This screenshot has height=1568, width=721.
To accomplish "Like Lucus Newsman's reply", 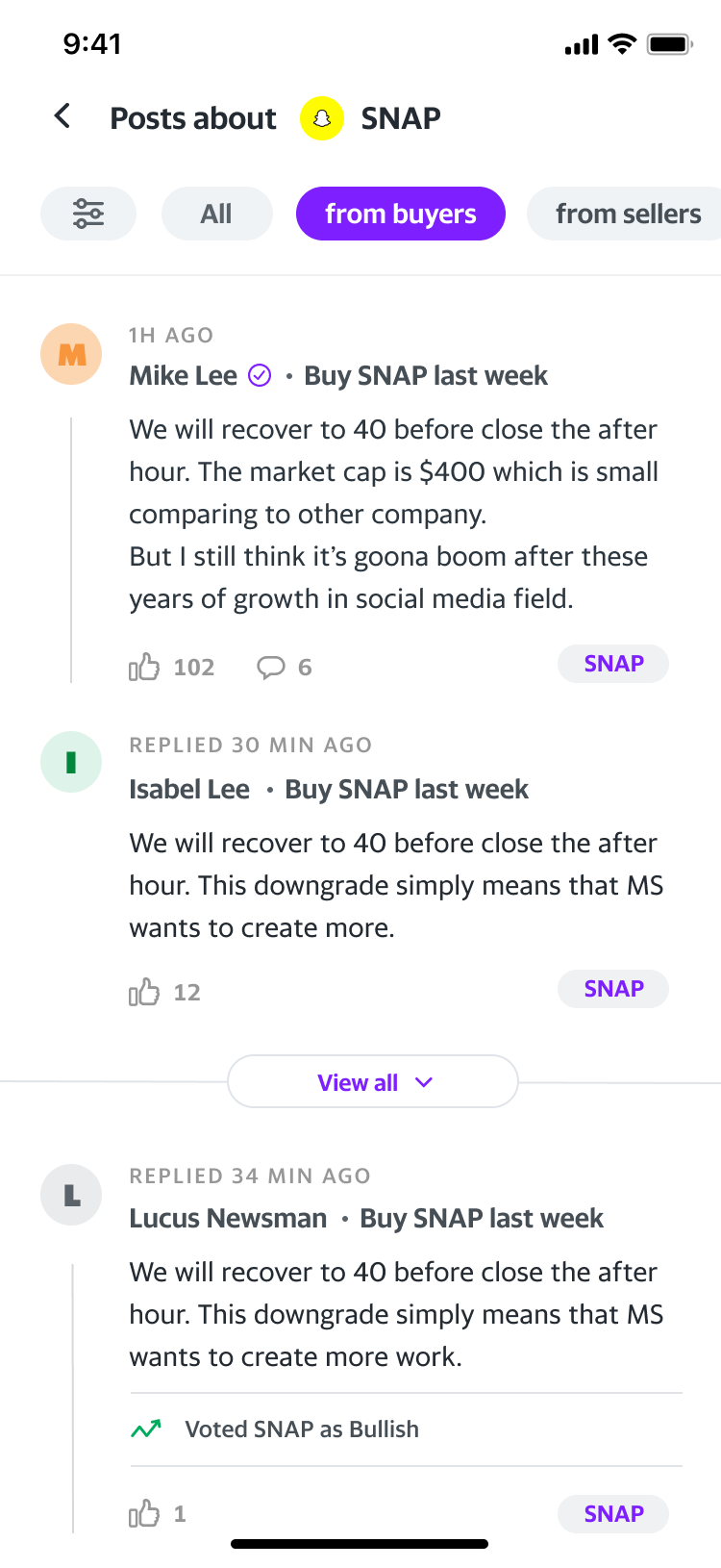I will [x=144, y=1513].
